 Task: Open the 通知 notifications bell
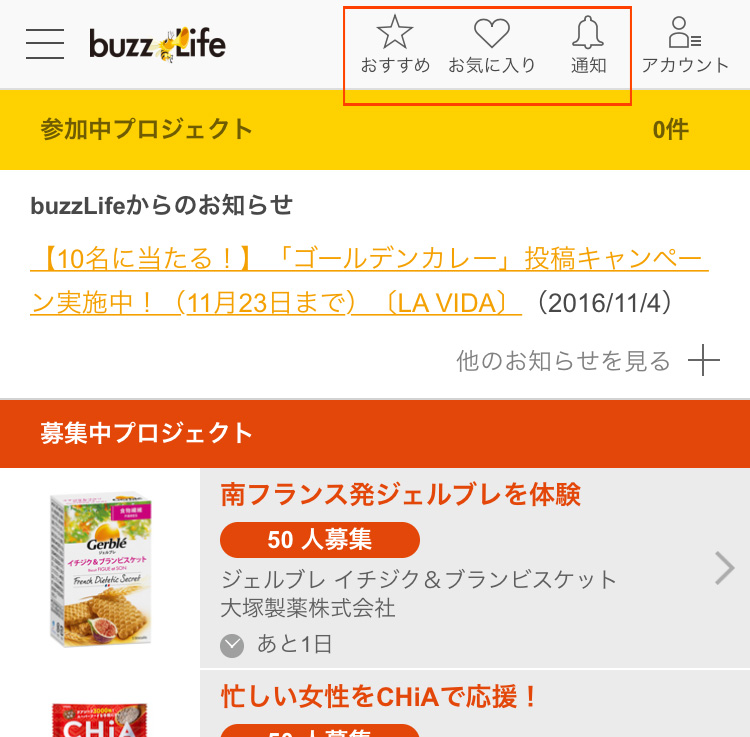pyautogui.click(x=588, y=46)
